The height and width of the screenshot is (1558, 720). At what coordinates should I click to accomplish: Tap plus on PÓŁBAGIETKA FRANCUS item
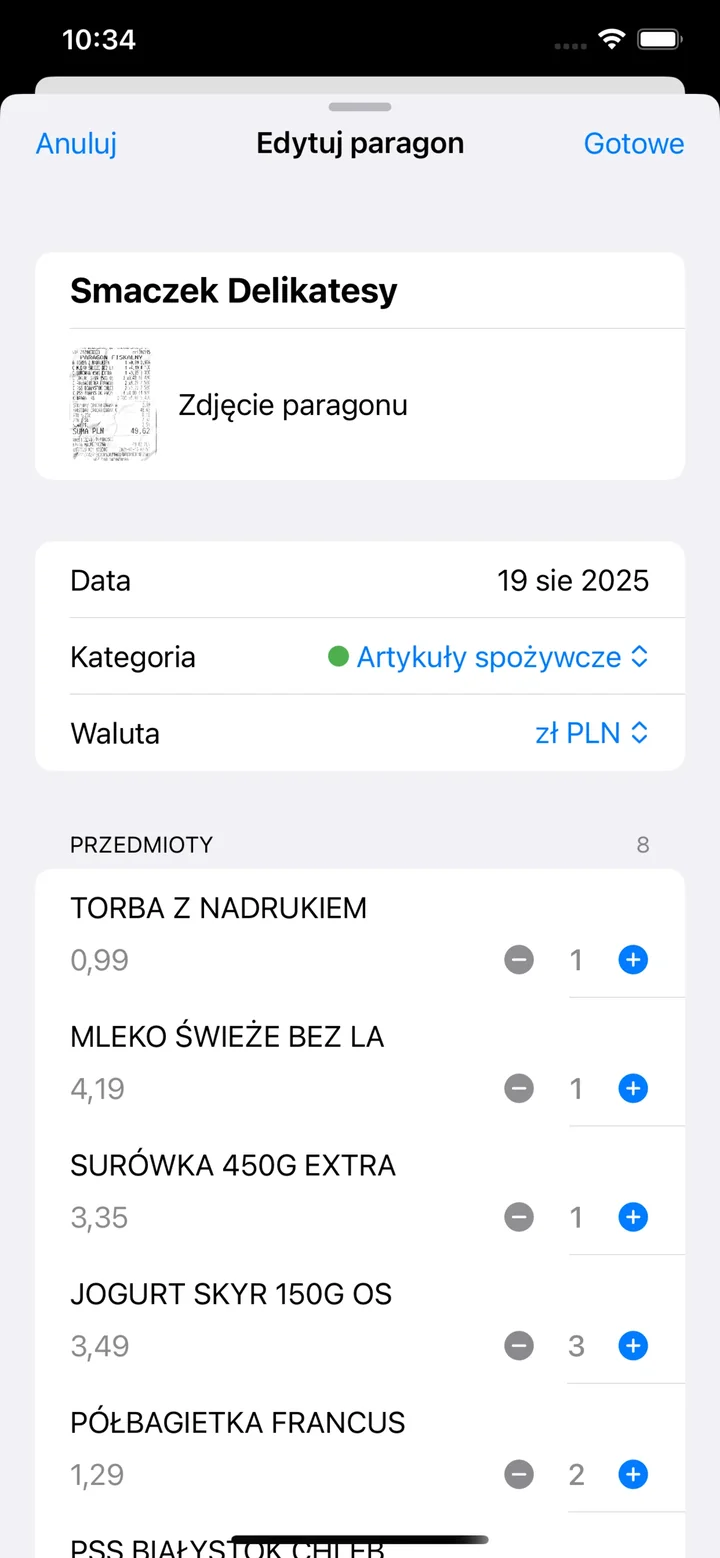632,1474
